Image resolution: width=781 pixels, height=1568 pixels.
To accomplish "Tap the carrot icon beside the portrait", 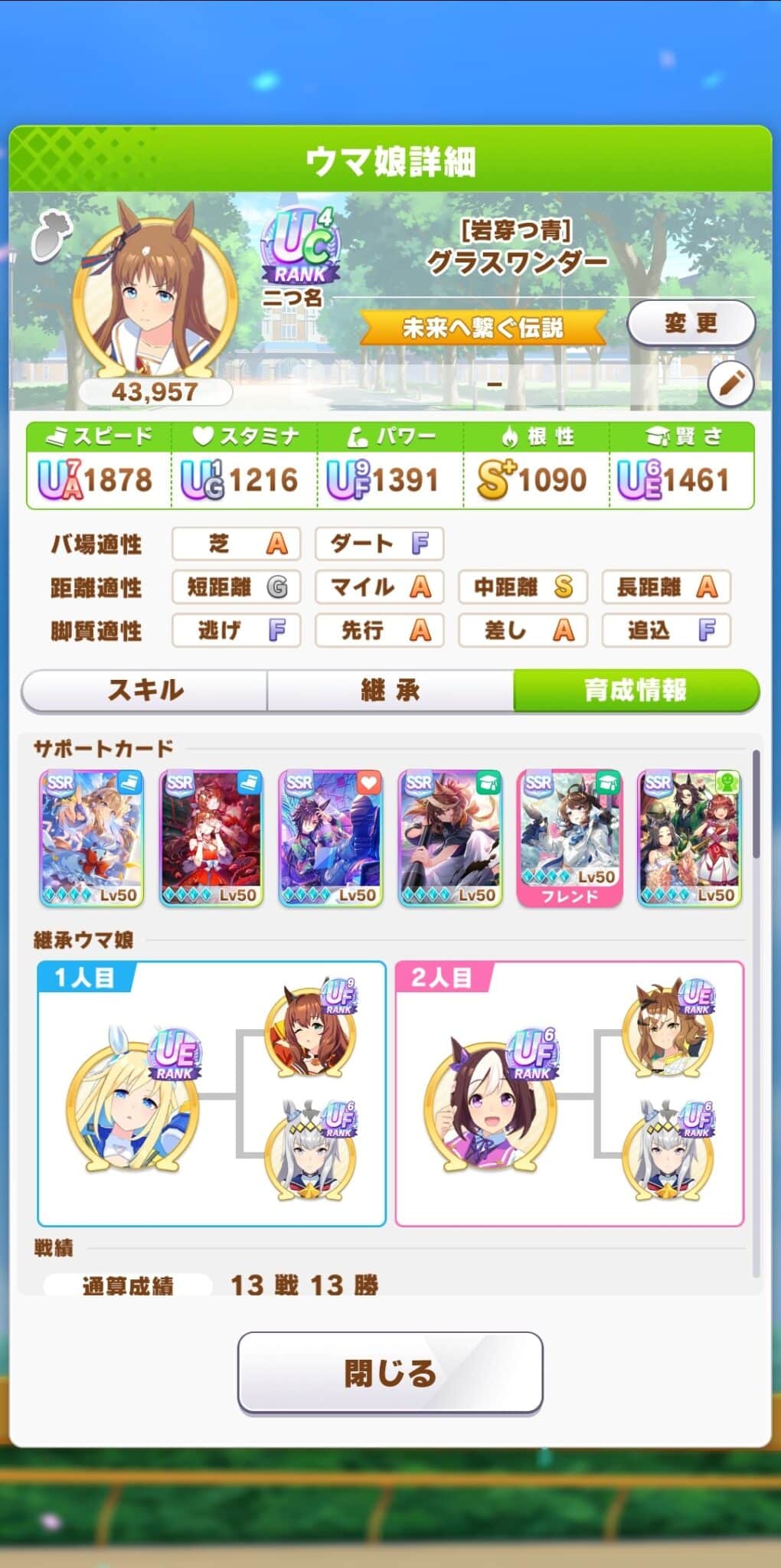I will coord(51,235).
